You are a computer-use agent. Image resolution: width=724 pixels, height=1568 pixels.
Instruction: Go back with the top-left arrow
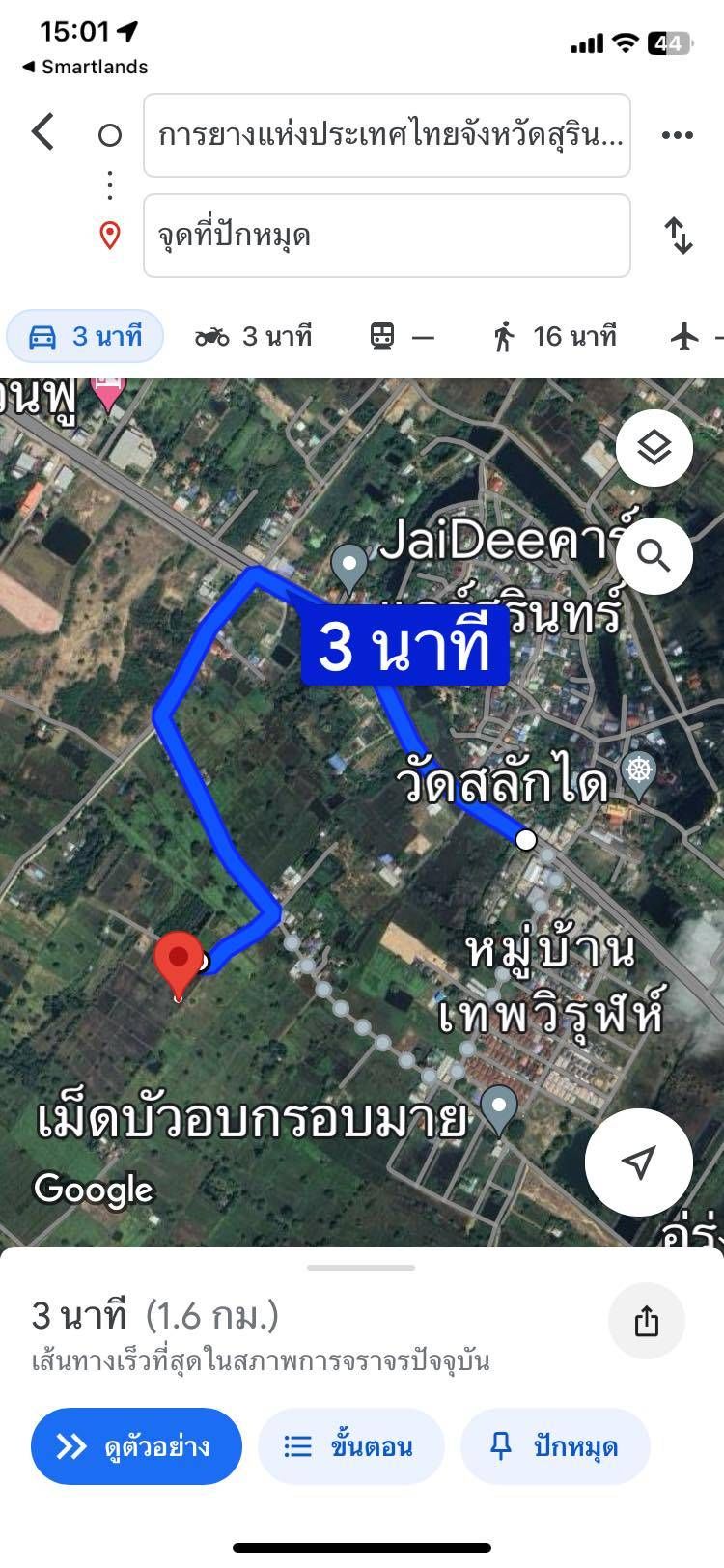[x=42, y=131]
